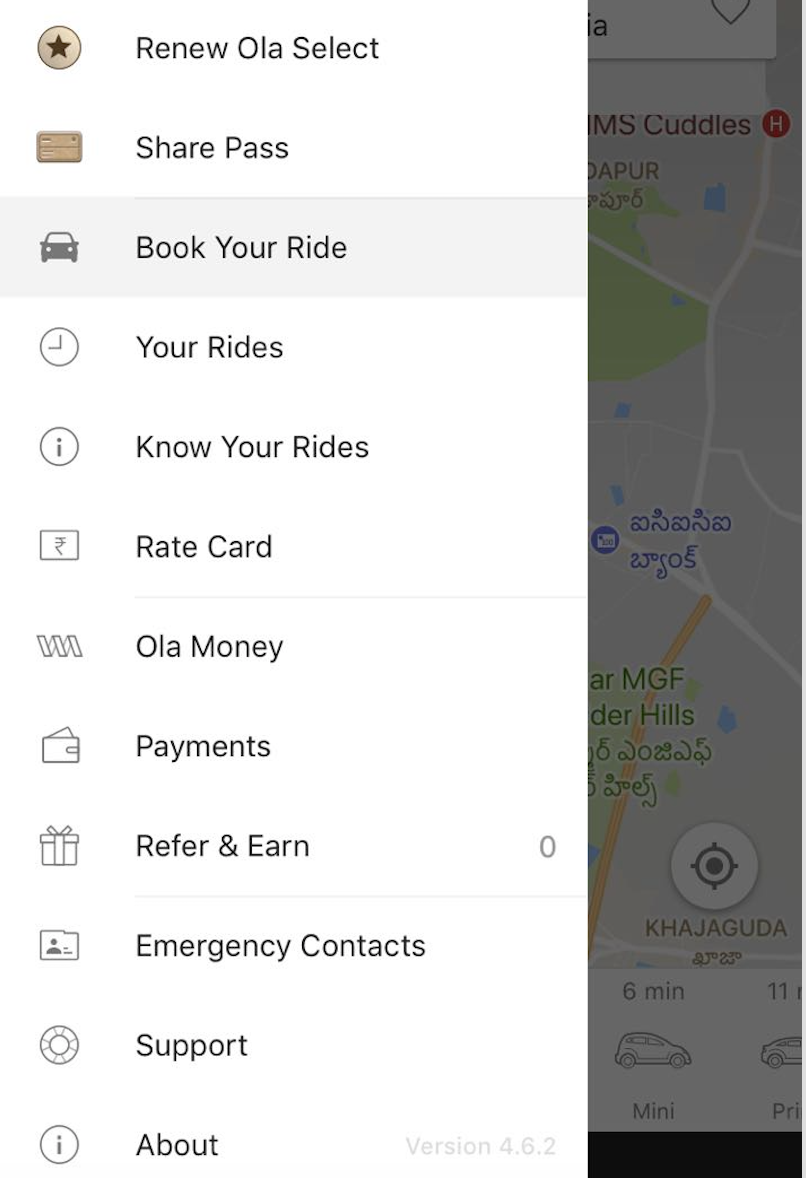Get help from Support
806x1178 pixels.
(x=191, y=1046)
